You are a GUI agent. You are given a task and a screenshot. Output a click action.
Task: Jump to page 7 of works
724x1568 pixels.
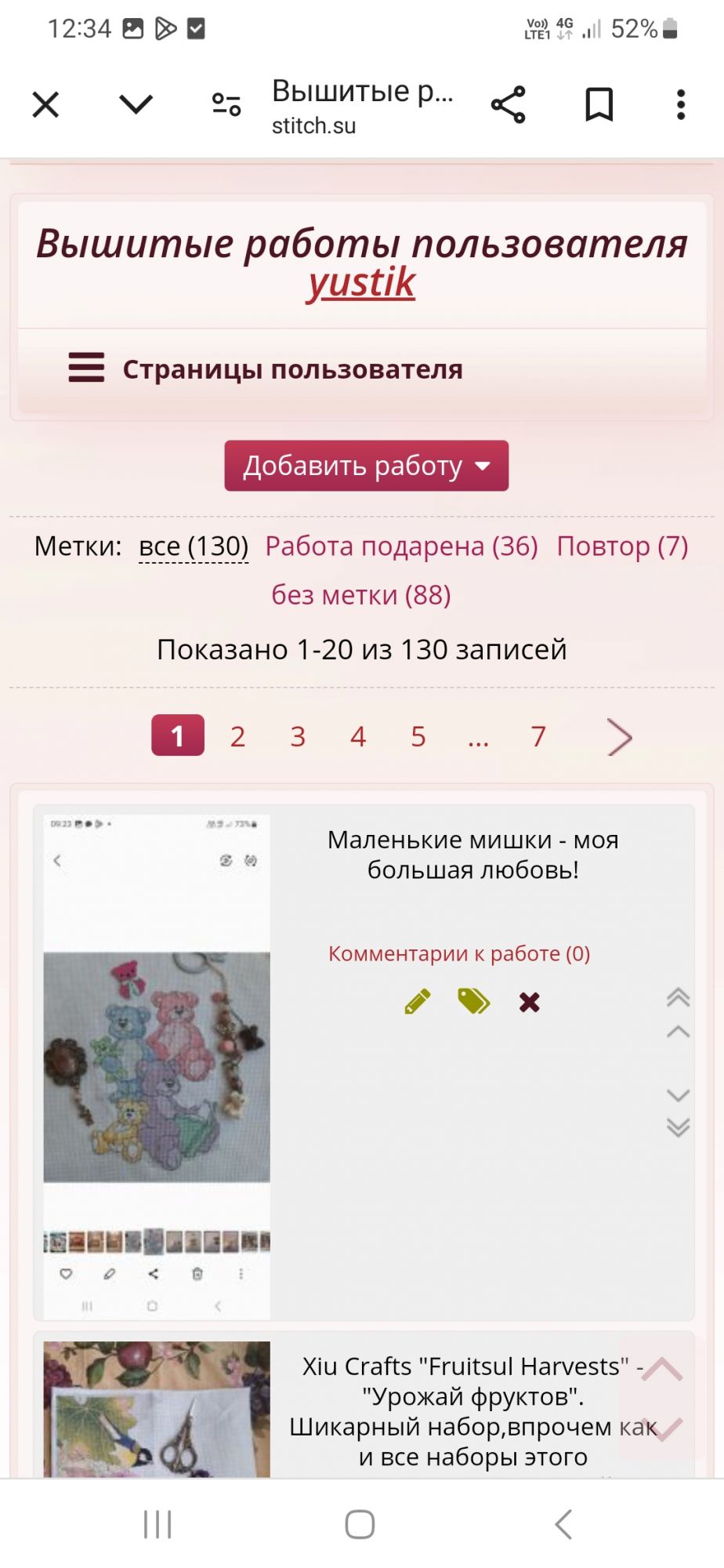(538, 736)
